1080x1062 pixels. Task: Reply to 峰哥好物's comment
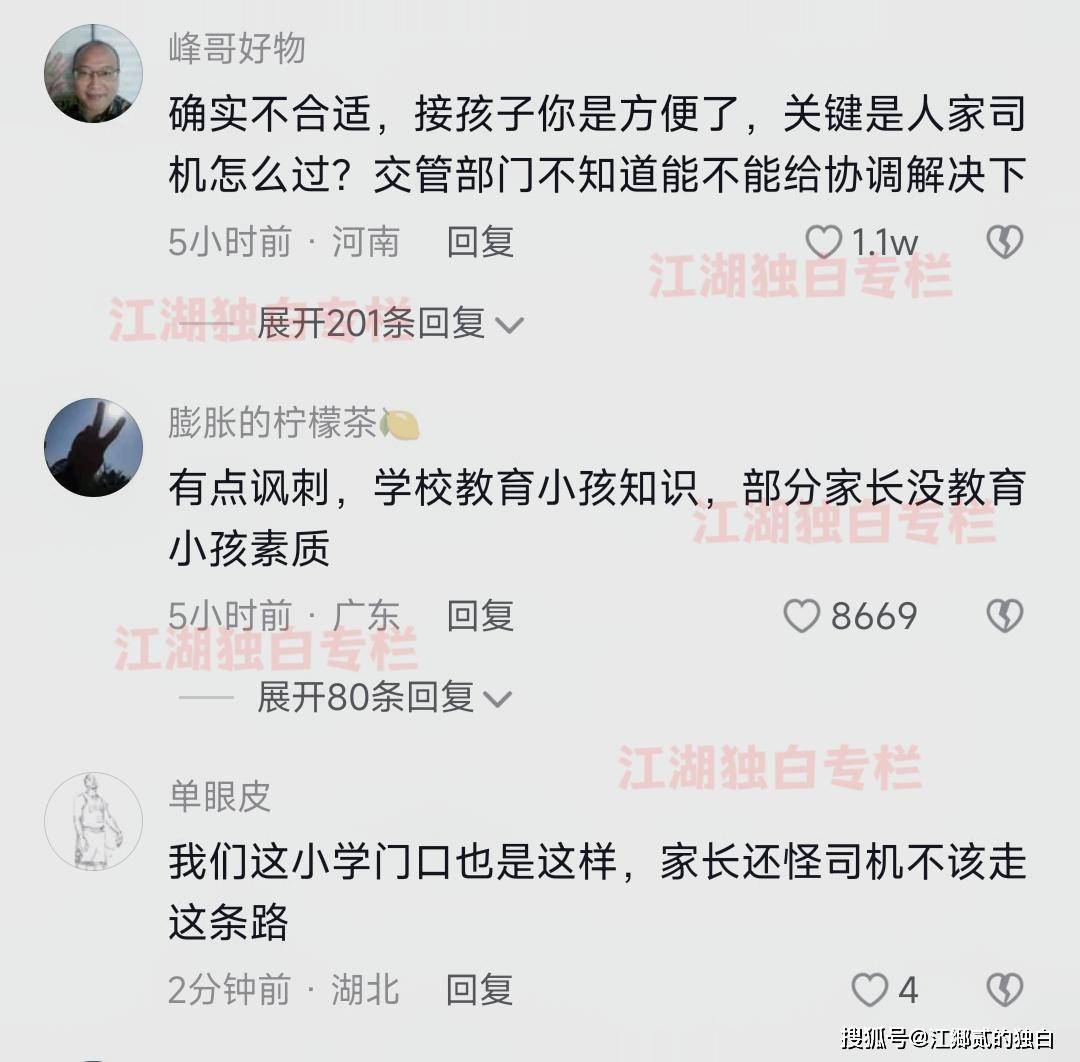click(480, 242)
